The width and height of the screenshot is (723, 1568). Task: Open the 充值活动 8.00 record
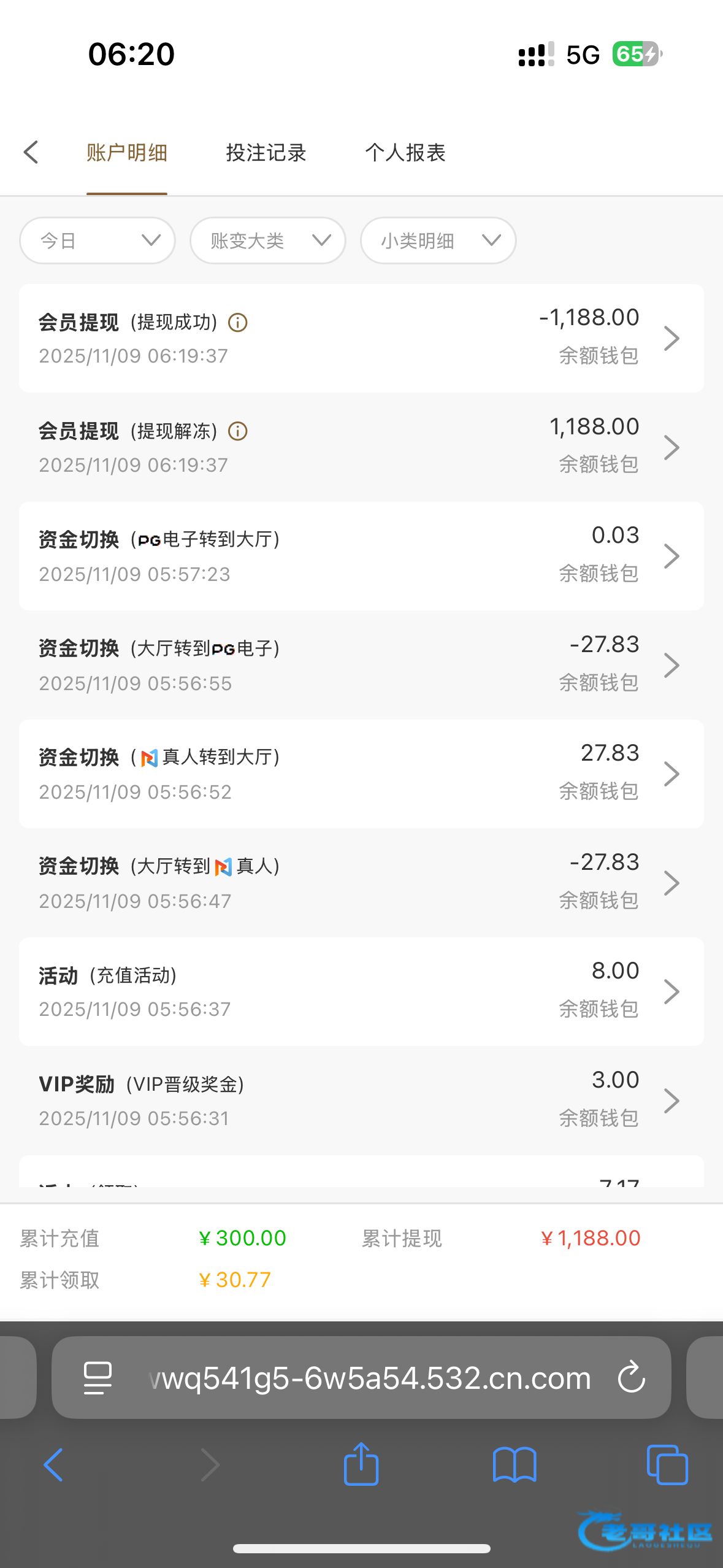click(361, 991)
